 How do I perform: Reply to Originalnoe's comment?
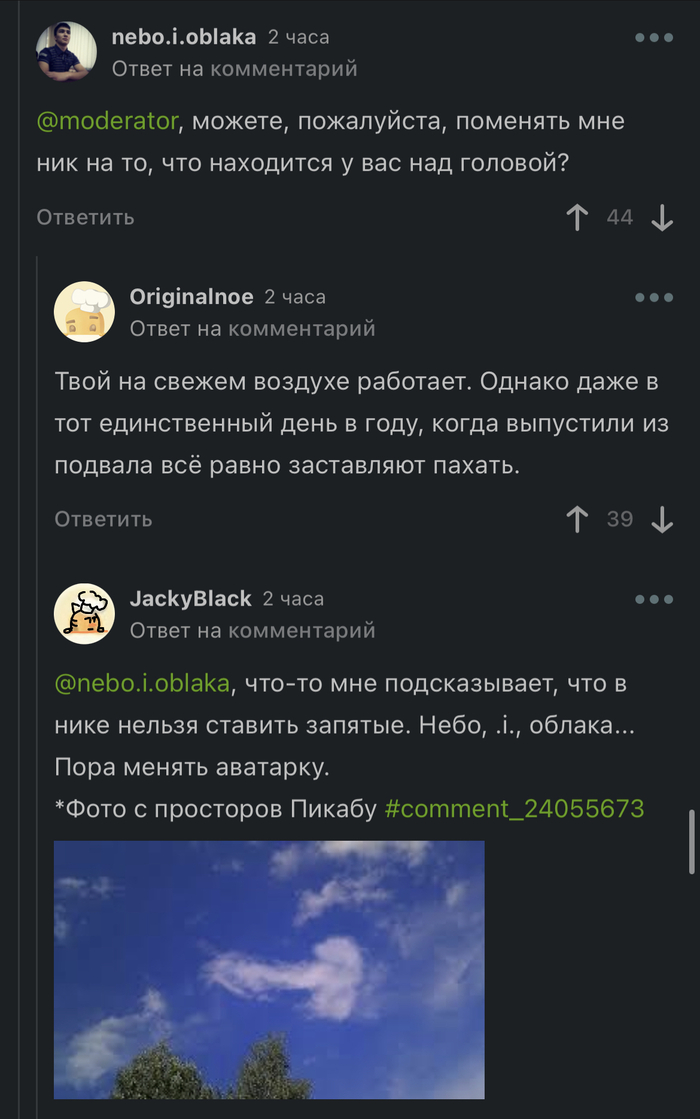click(103, 518)
